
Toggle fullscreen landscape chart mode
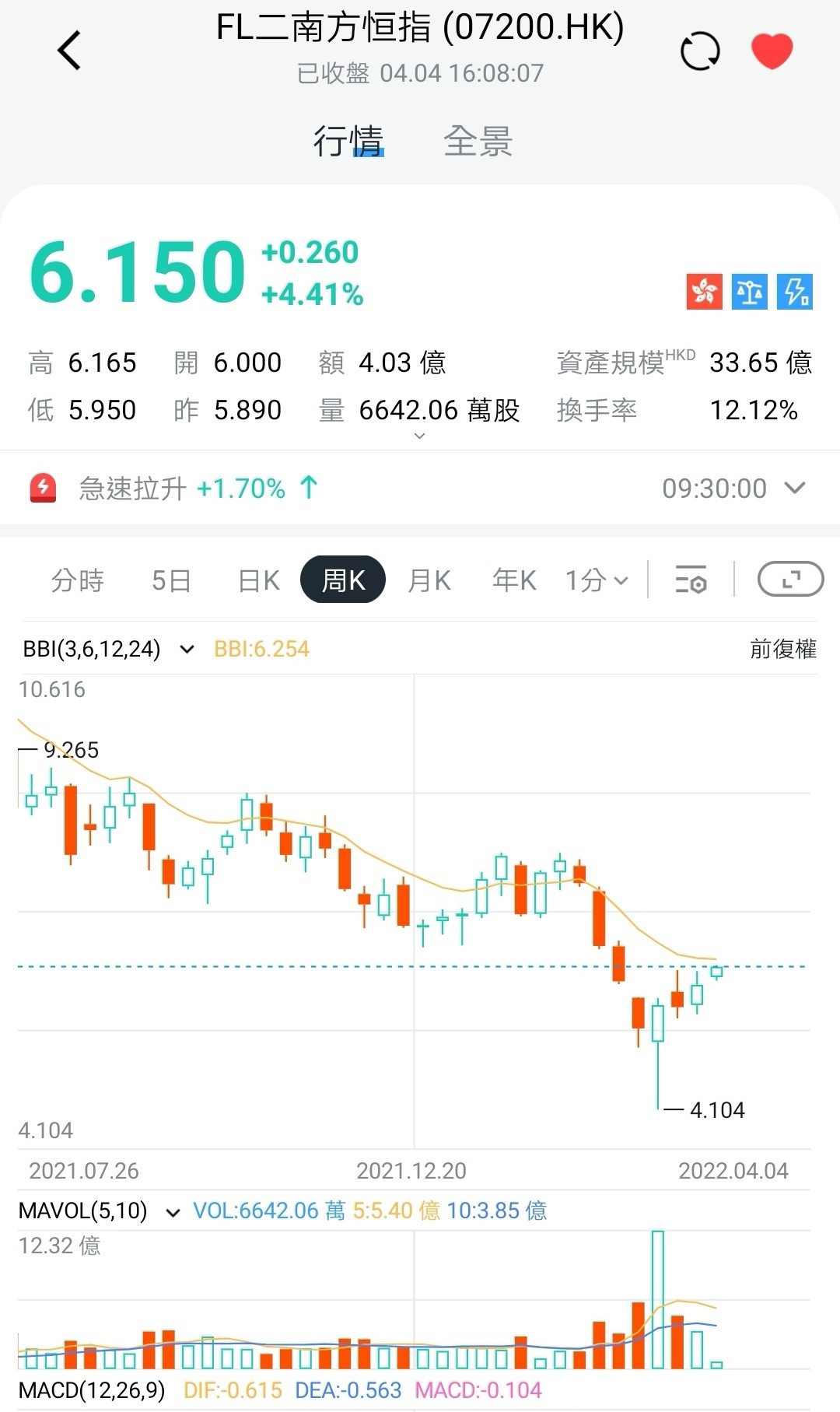click(x=791, y=580)
